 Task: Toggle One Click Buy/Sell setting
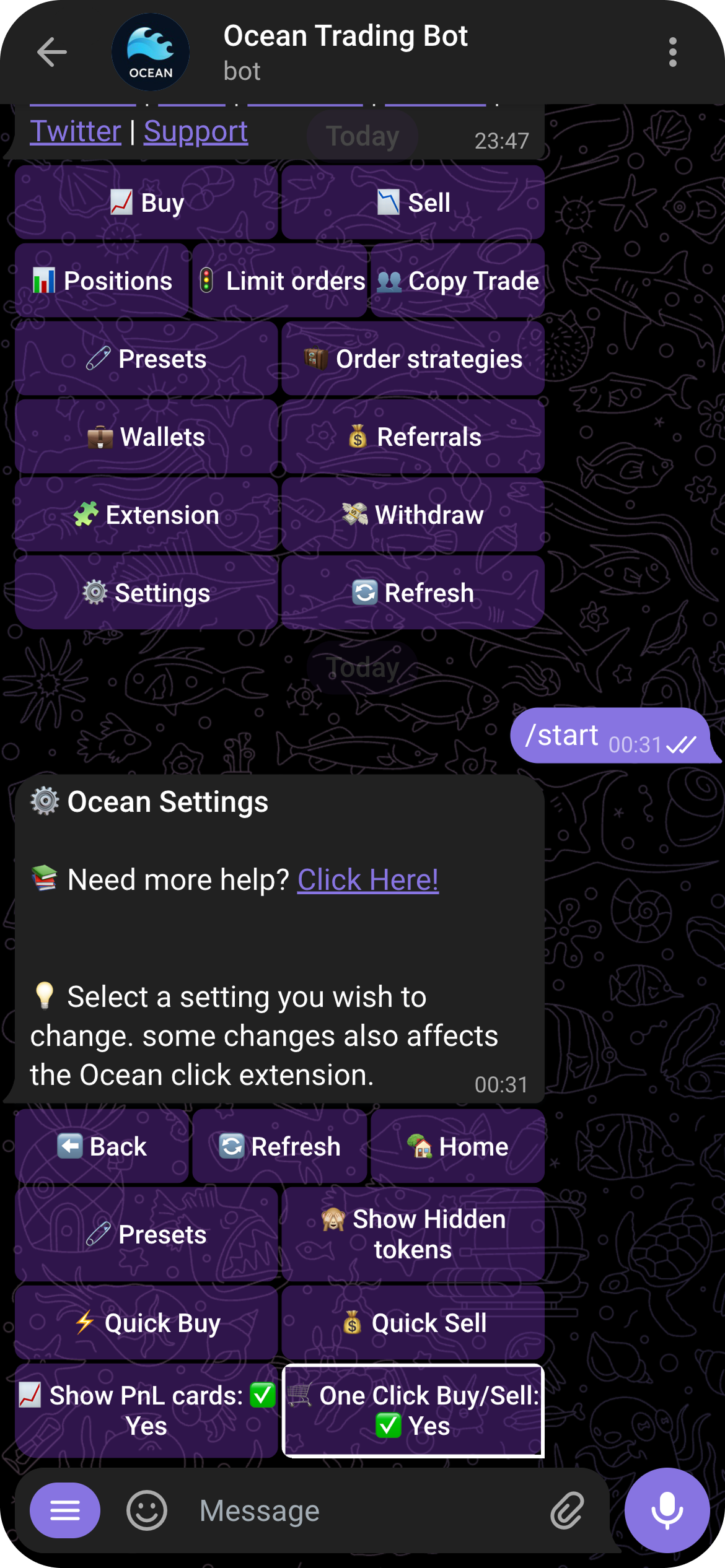tap(413, 1410)
